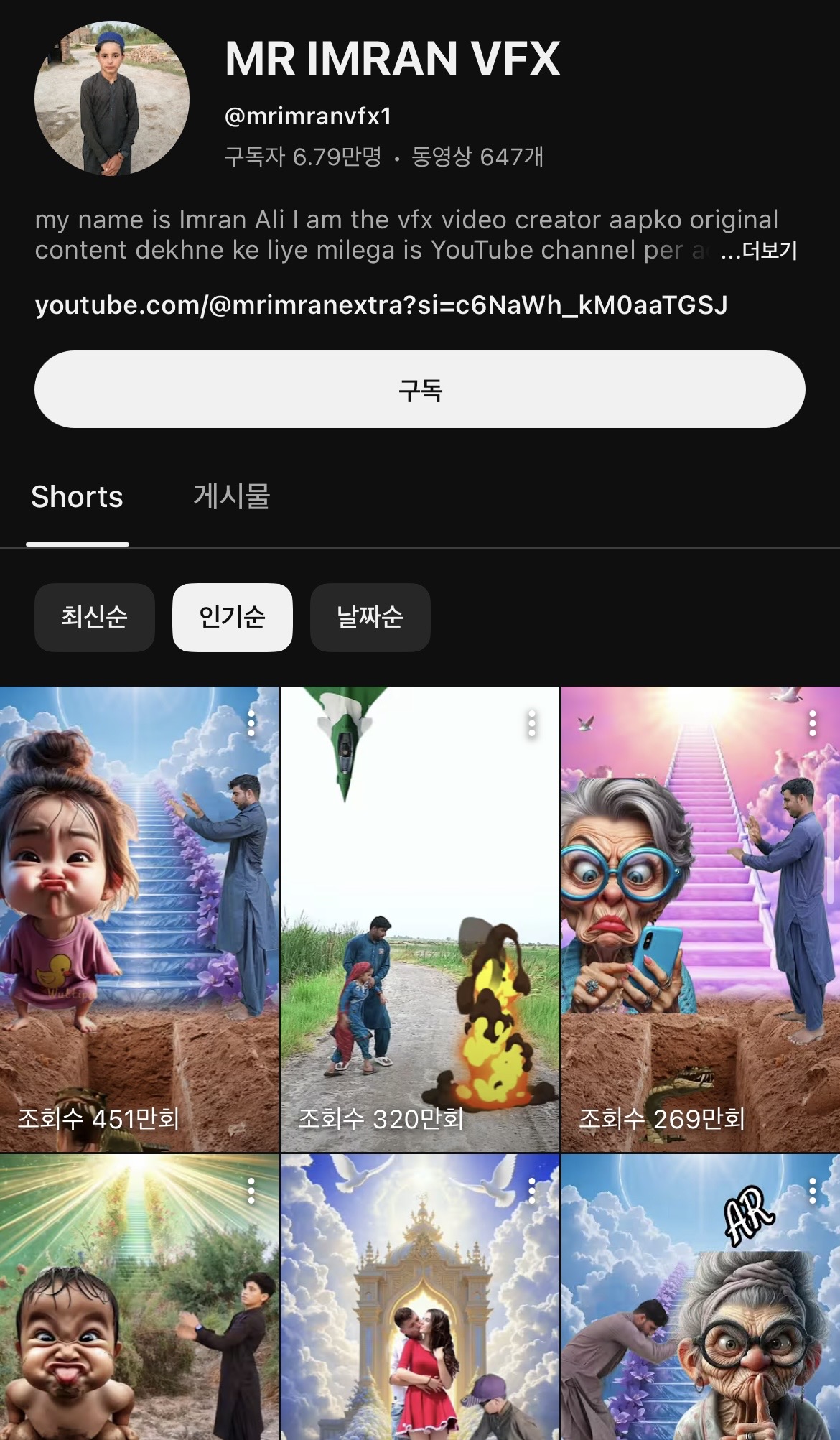
Task: Switch to the 게시물 tab
Action: pos(231,496)
